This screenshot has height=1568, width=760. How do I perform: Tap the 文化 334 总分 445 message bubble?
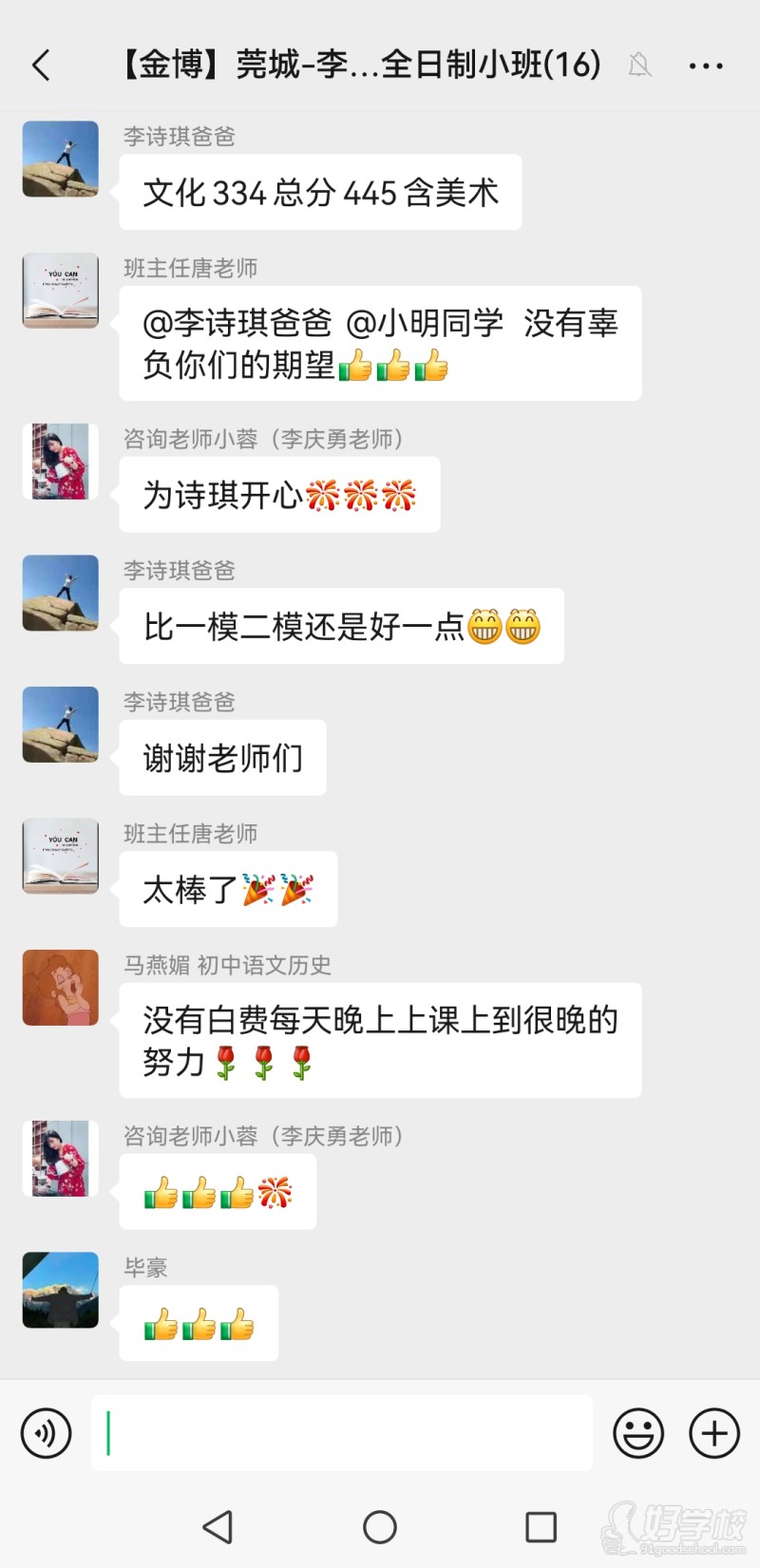click(319, 191)
